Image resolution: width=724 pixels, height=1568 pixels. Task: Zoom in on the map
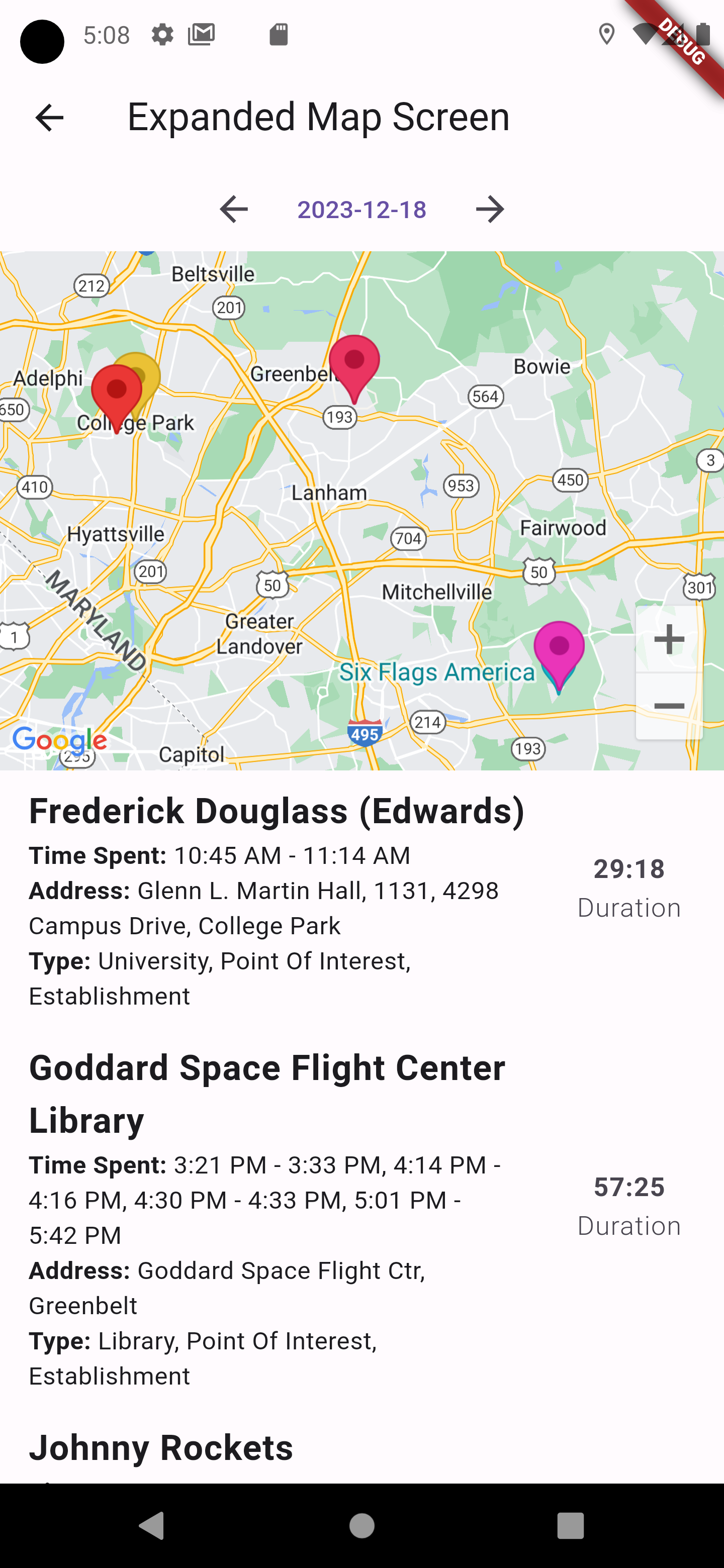pos(669,639)
